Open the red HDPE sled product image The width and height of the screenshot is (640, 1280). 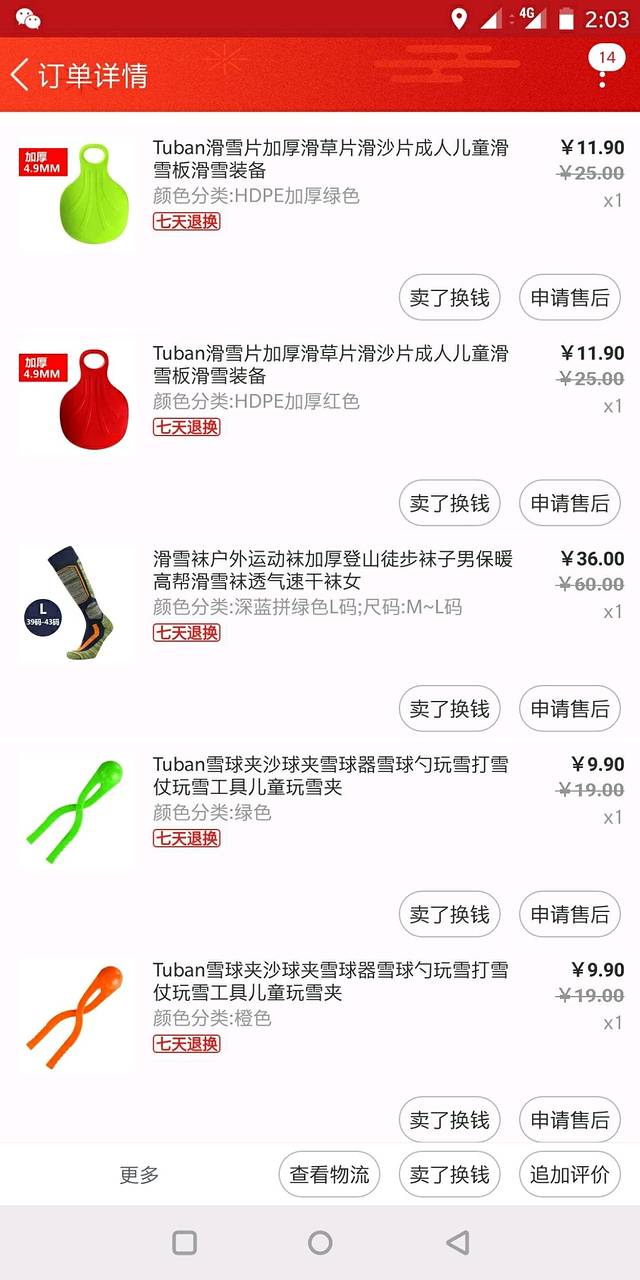pyautogui.click(x=75, y=397)
